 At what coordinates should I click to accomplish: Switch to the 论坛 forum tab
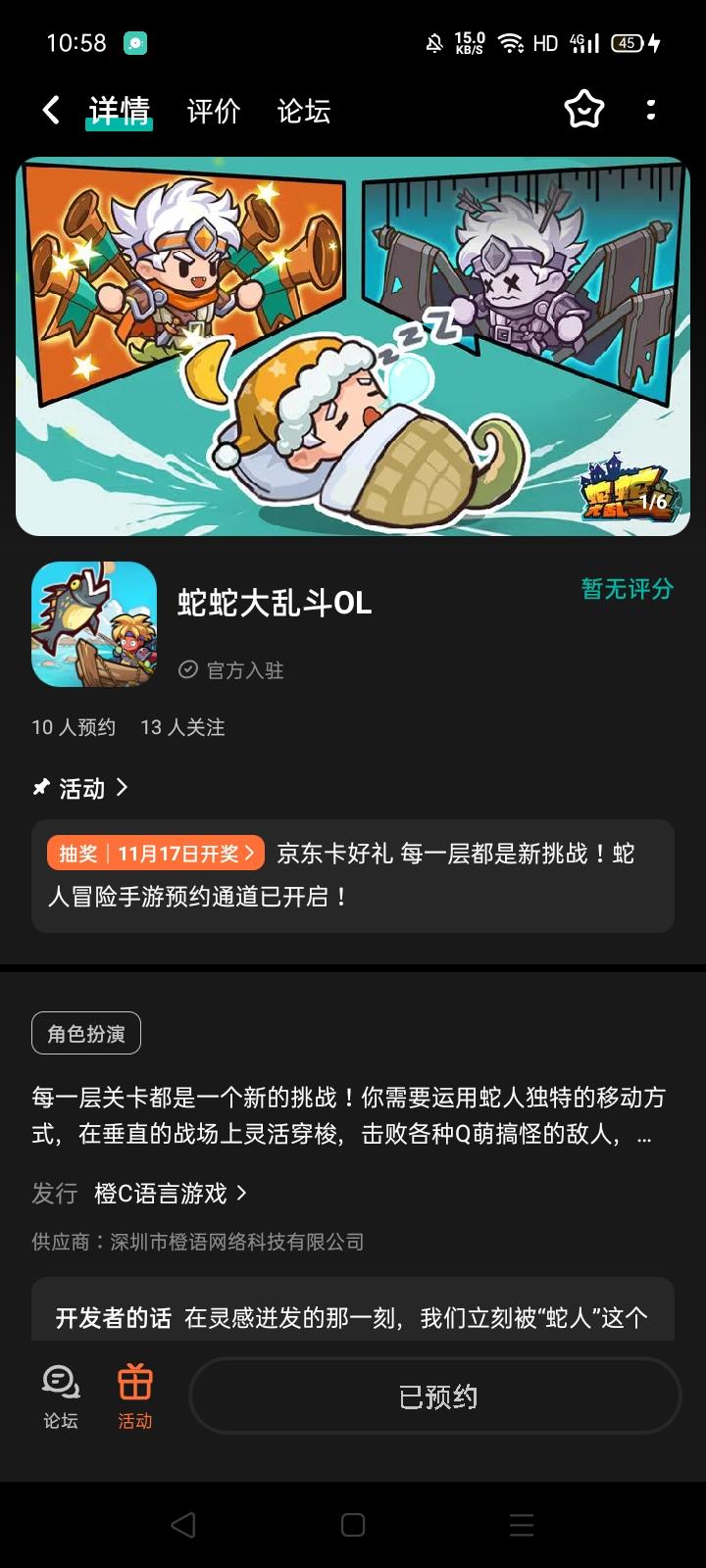[304, 111]
